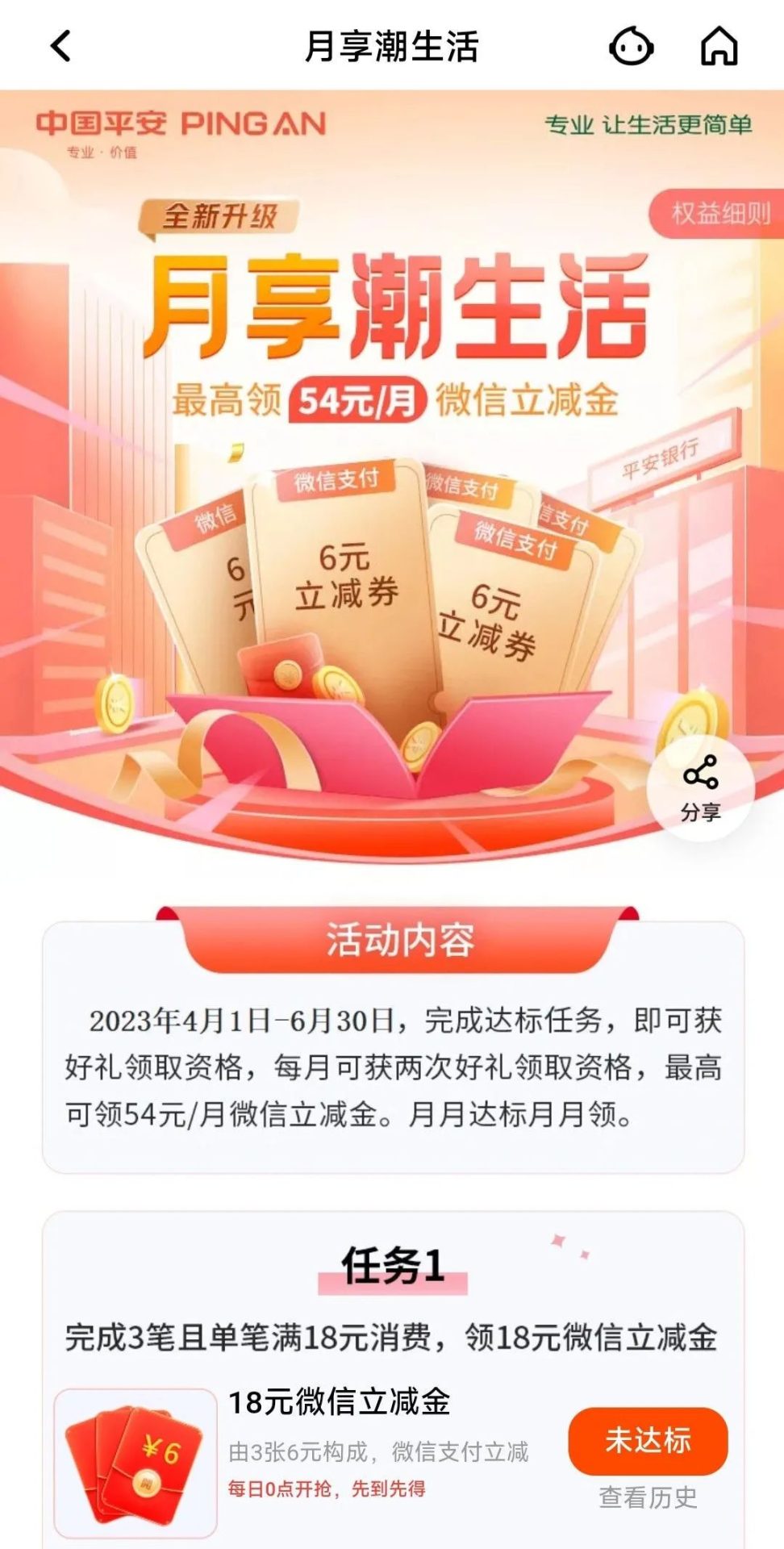Open 查看历史 under Task 1

coord(648,1497)
